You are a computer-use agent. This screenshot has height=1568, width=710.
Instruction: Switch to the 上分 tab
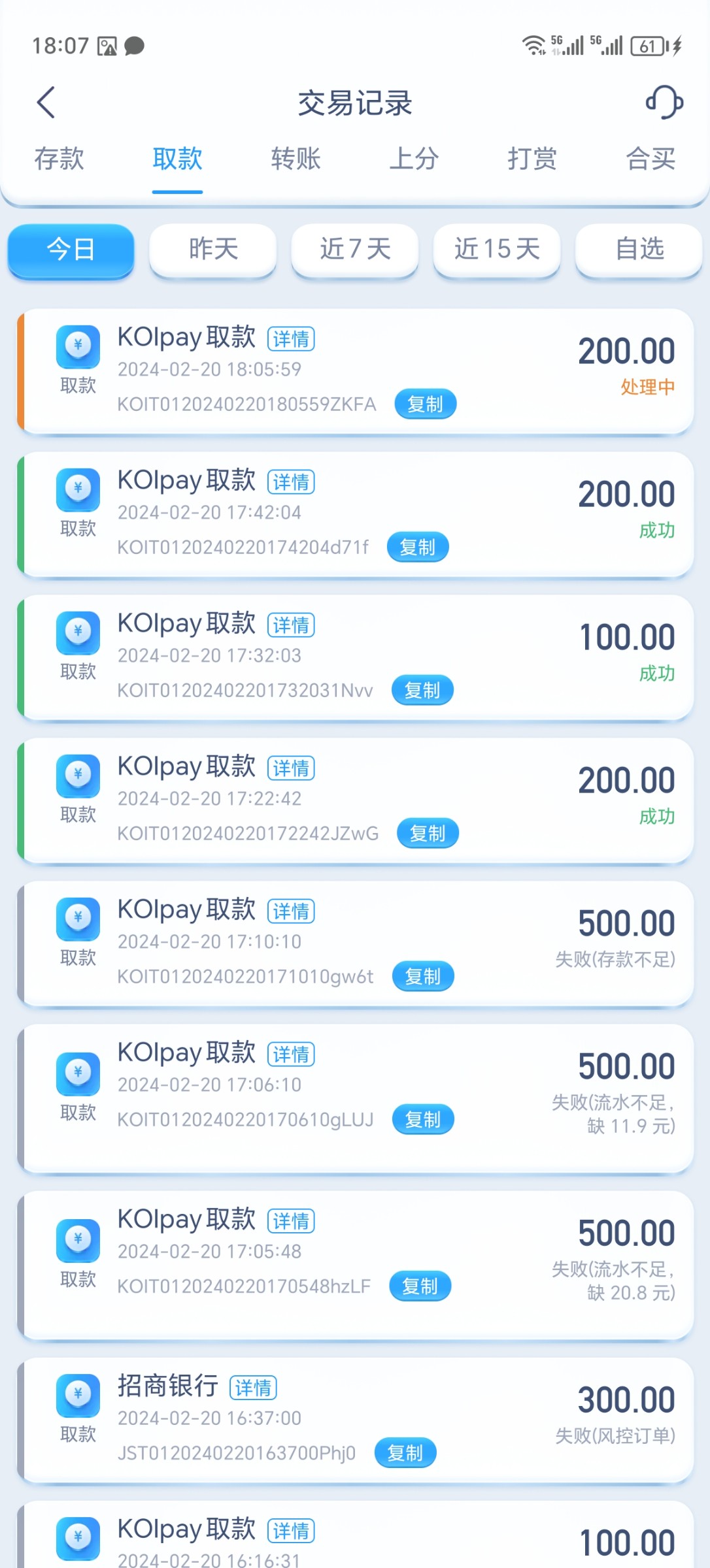(x=414, y=159)
